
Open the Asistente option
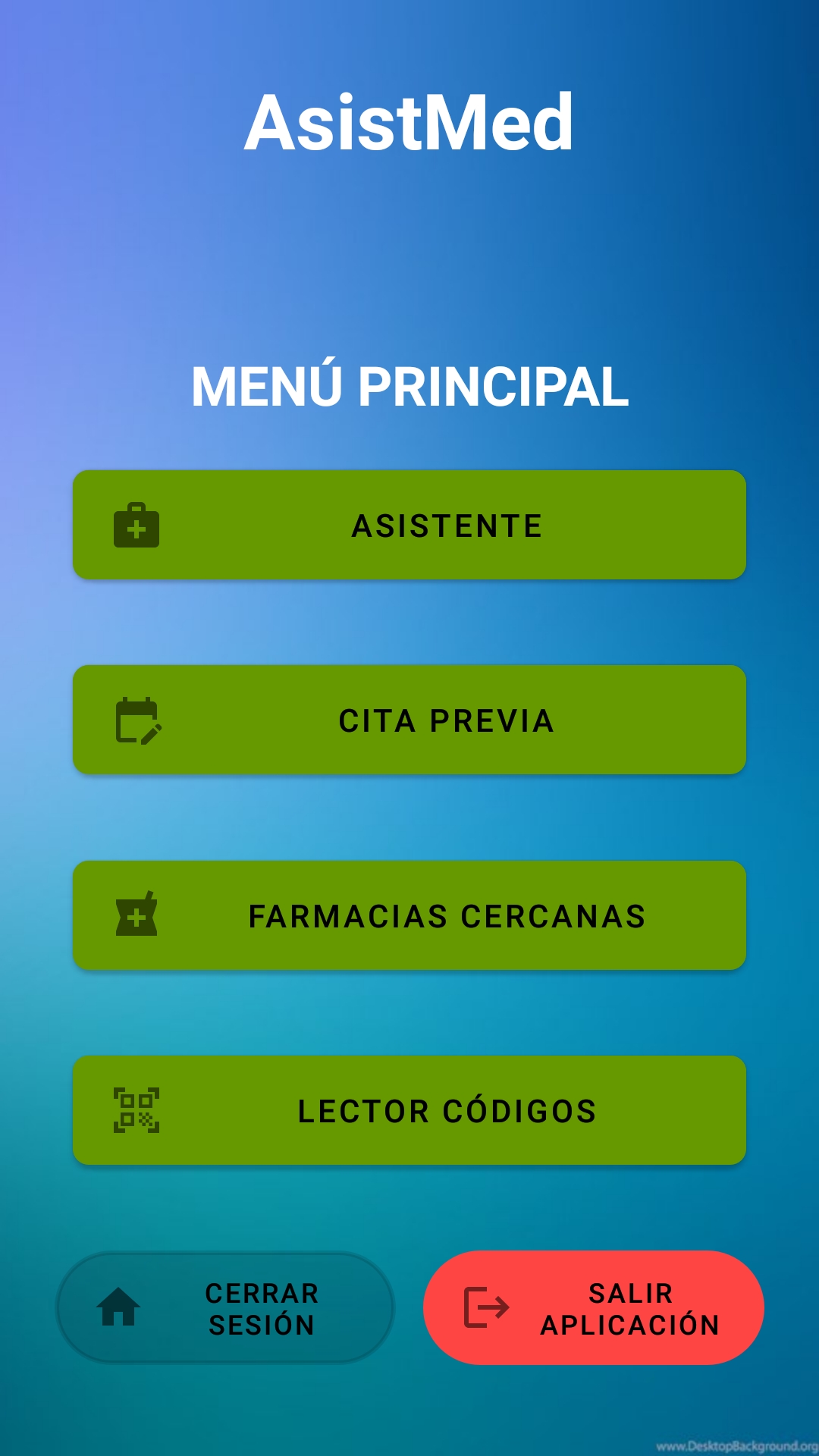(409, 525)
